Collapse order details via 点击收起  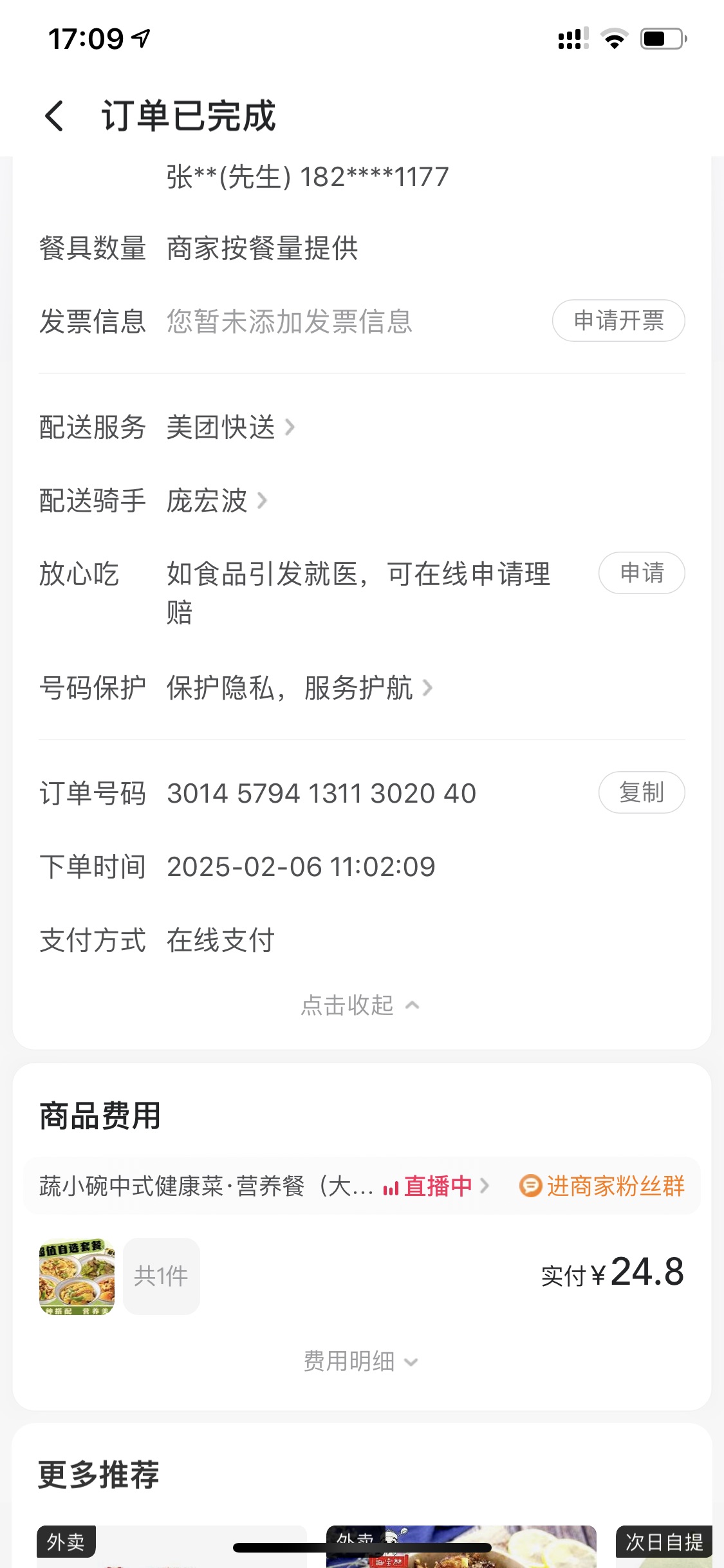pyautogui.click(x=359, y=1005)
